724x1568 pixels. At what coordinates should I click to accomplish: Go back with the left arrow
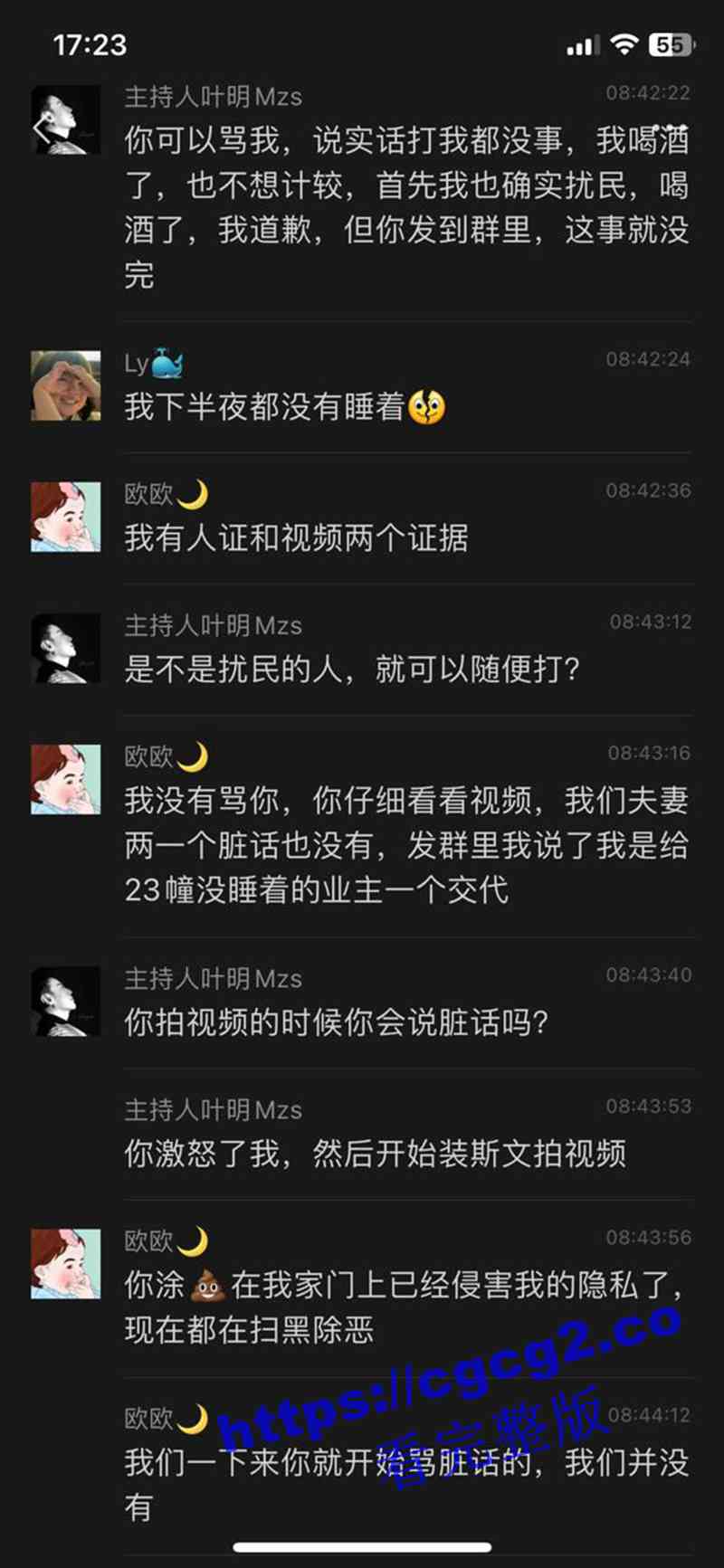(41, 129)
